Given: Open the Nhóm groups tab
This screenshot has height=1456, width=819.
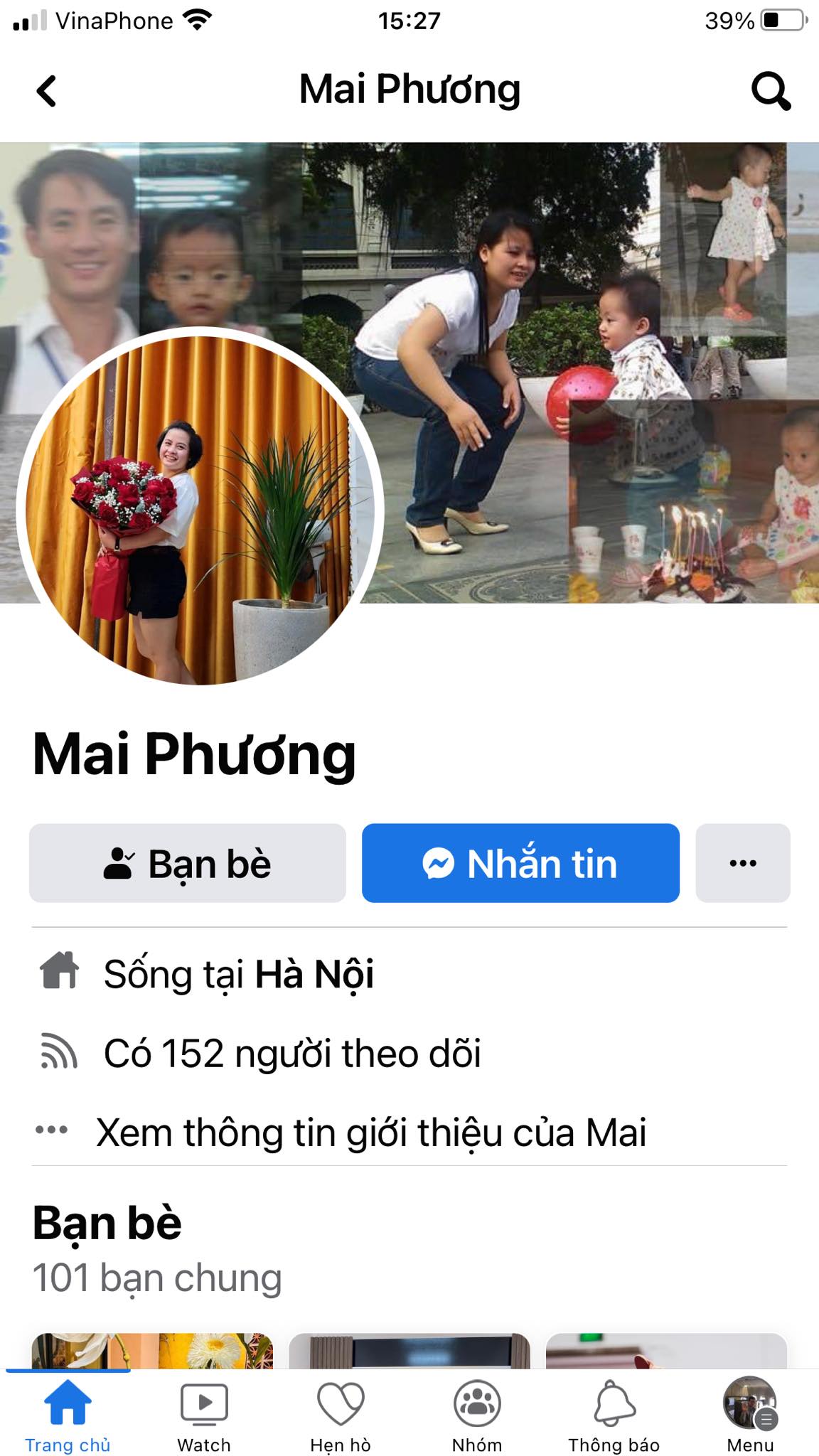Looking at the screenshot, I should (477, 1415).
